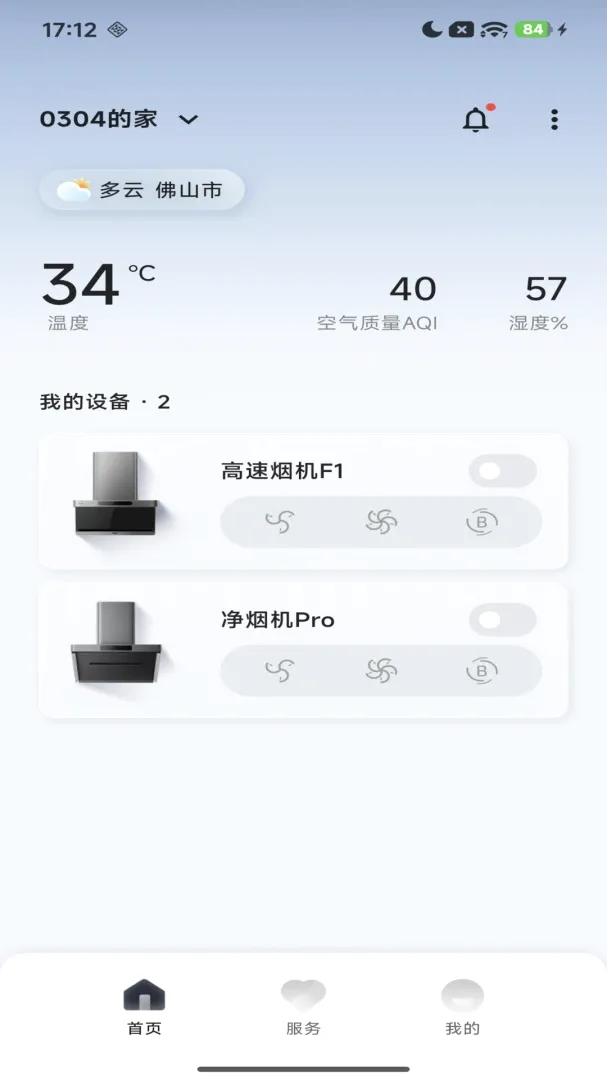
Task: Go to the 首页 tab
Action: click(144, 1008)
